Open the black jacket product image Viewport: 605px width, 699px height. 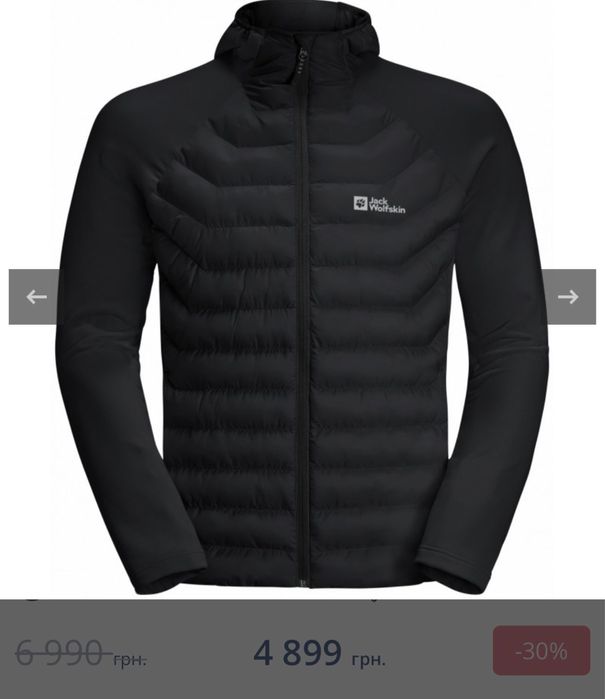(302, 330)
